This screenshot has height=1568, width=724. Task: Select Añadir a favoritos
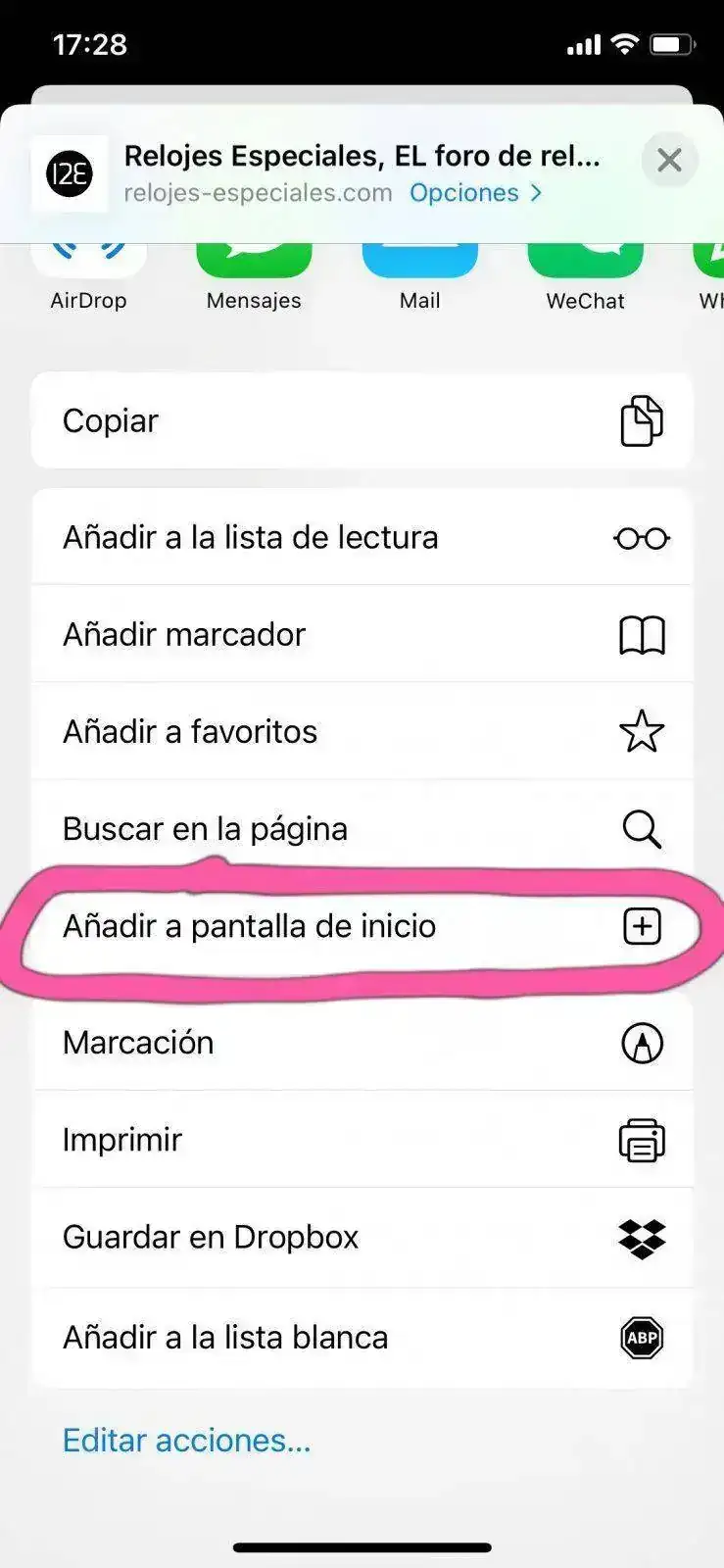362,731
